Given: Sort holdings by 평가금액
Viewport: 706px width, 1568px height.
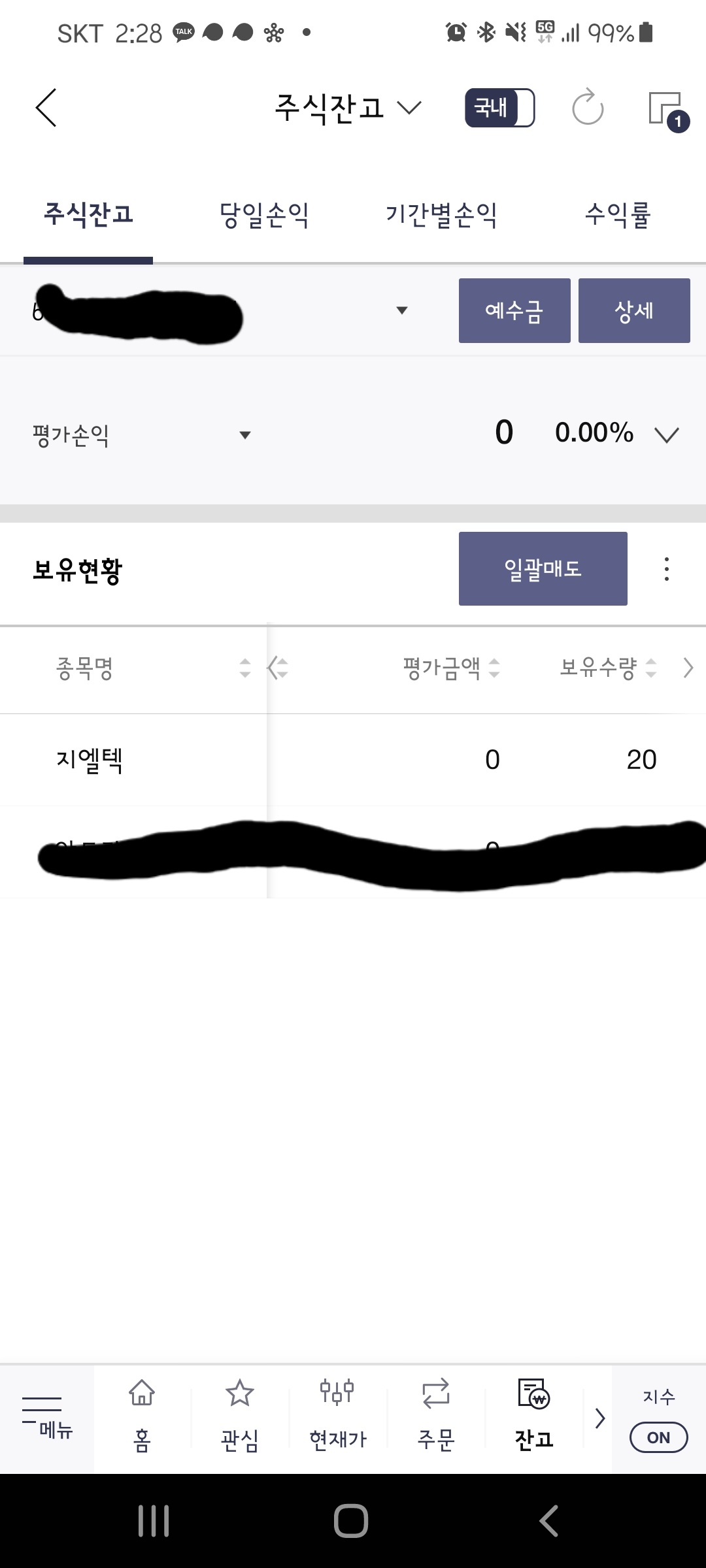Looking at the screenshot, I should [451, 668].
